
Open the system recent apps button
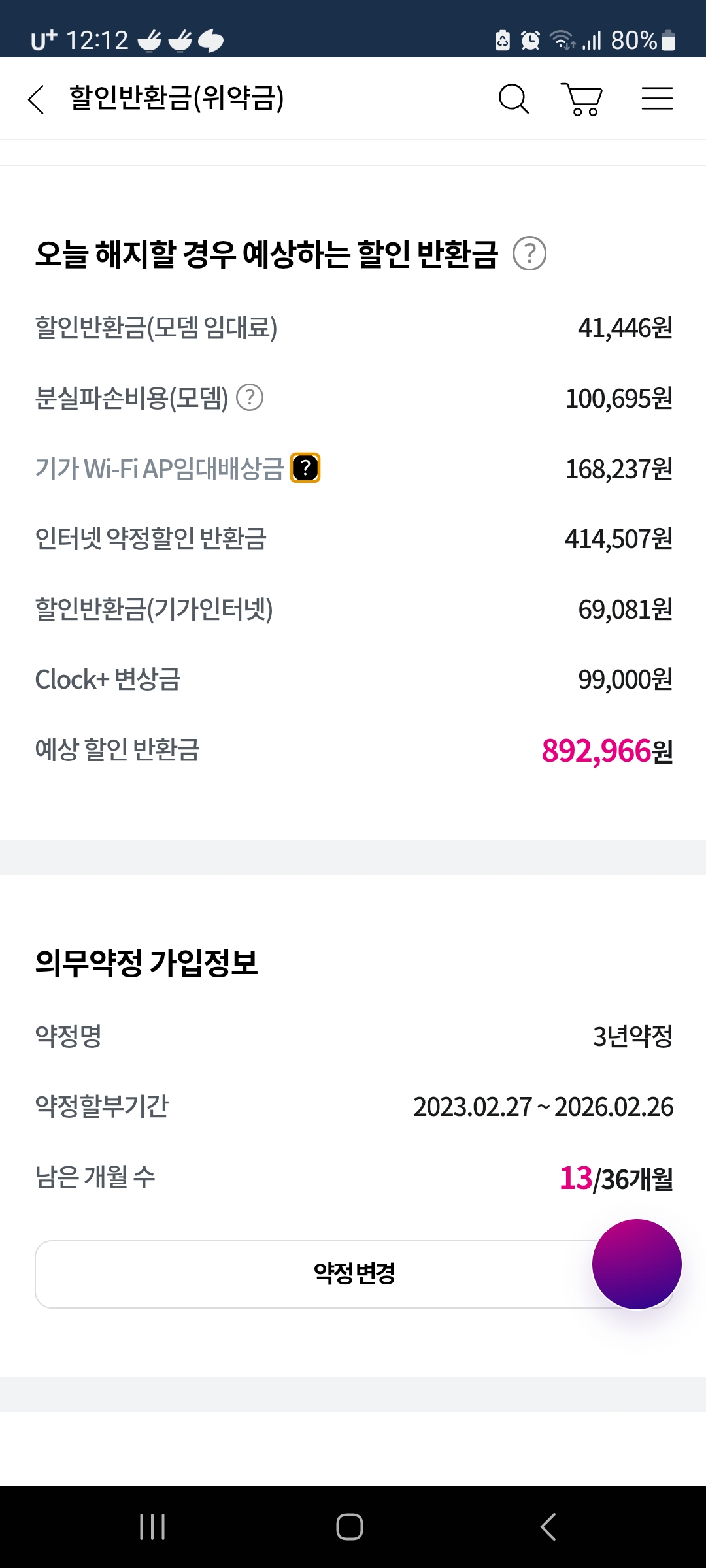point(152,1527)
